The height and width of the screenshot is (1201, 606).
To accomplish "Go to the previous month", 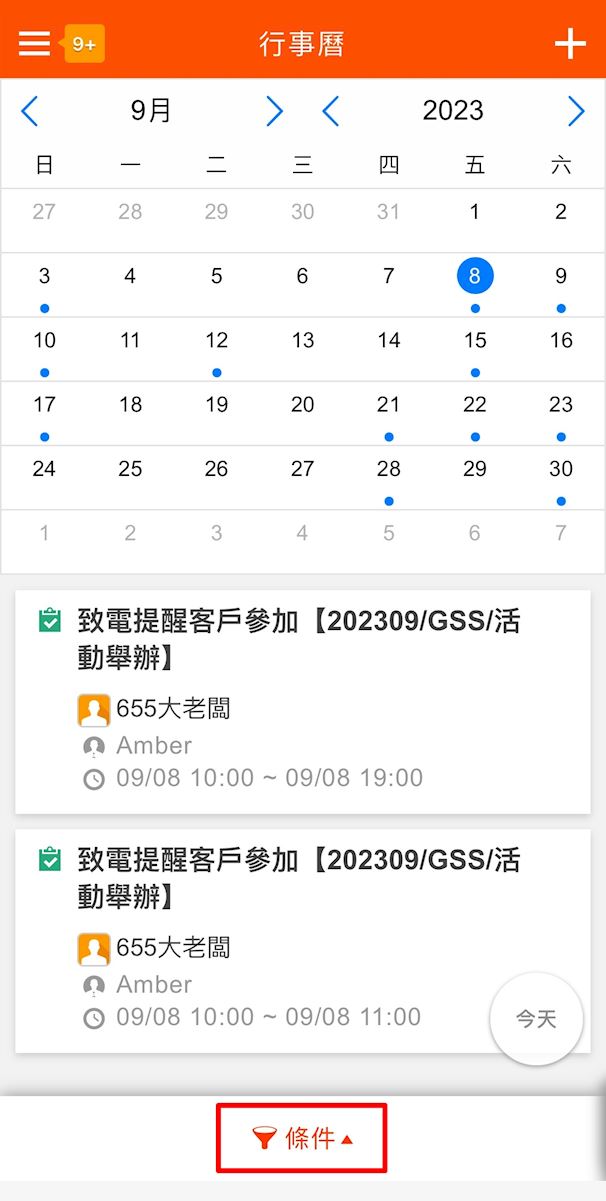I will click(30, 111).
